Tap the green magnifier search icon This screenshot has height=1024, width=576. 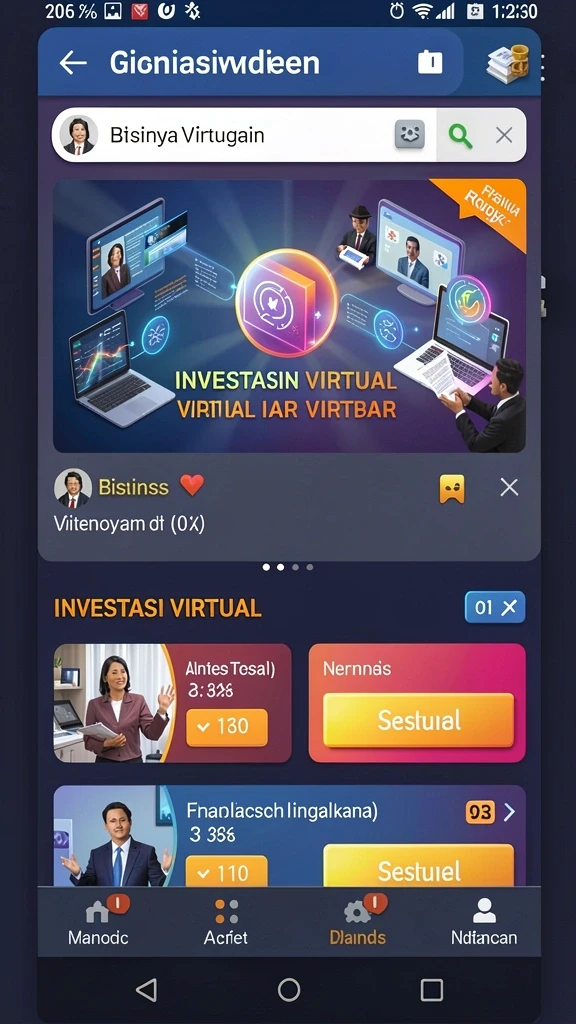click(x=460, y=135)
